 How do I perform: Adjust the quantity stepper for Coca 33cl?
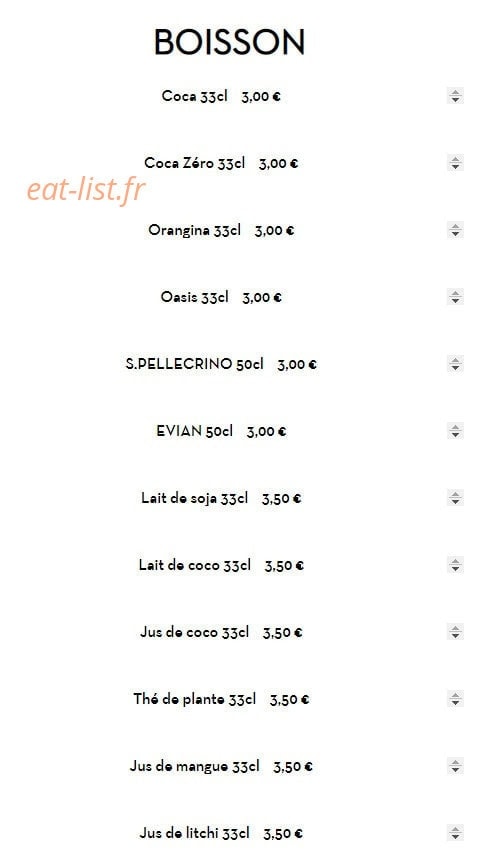click(455, 96)
